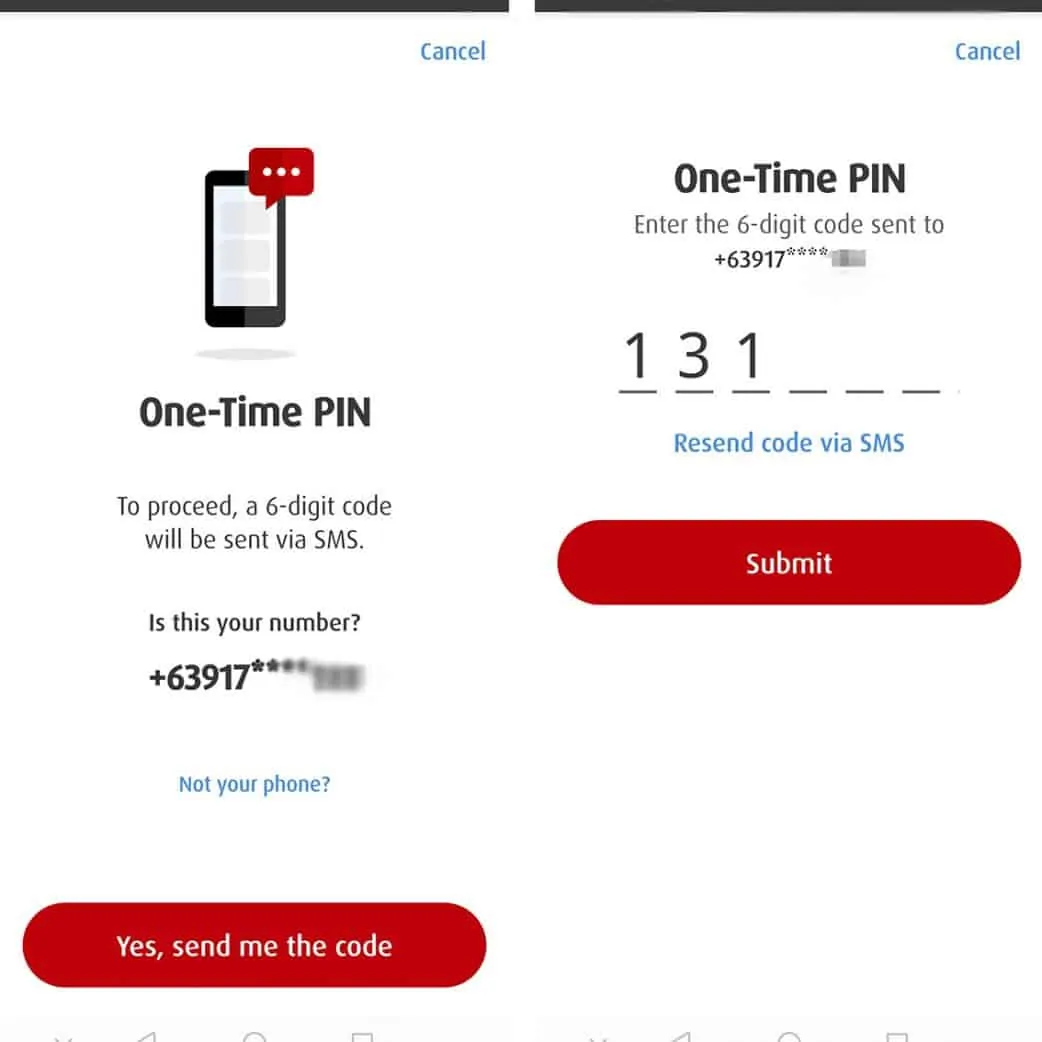Screen dimensions: 1042x1042
Task: Open the Not your phone? link
Action: click(x=254, y=784)
